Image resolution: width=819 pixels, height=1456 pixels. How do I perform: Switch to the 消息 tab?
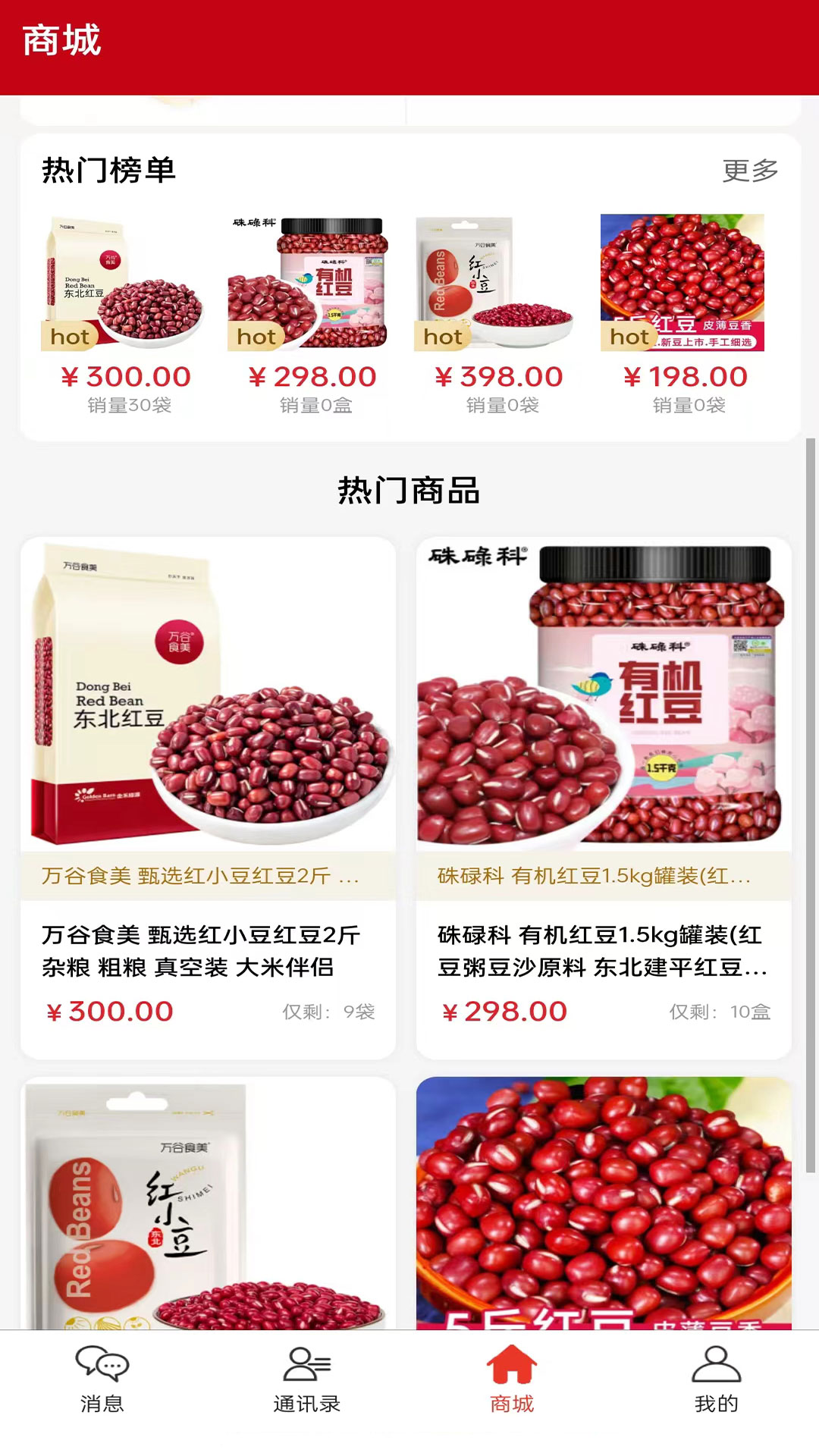click(x=102, y=1380)
